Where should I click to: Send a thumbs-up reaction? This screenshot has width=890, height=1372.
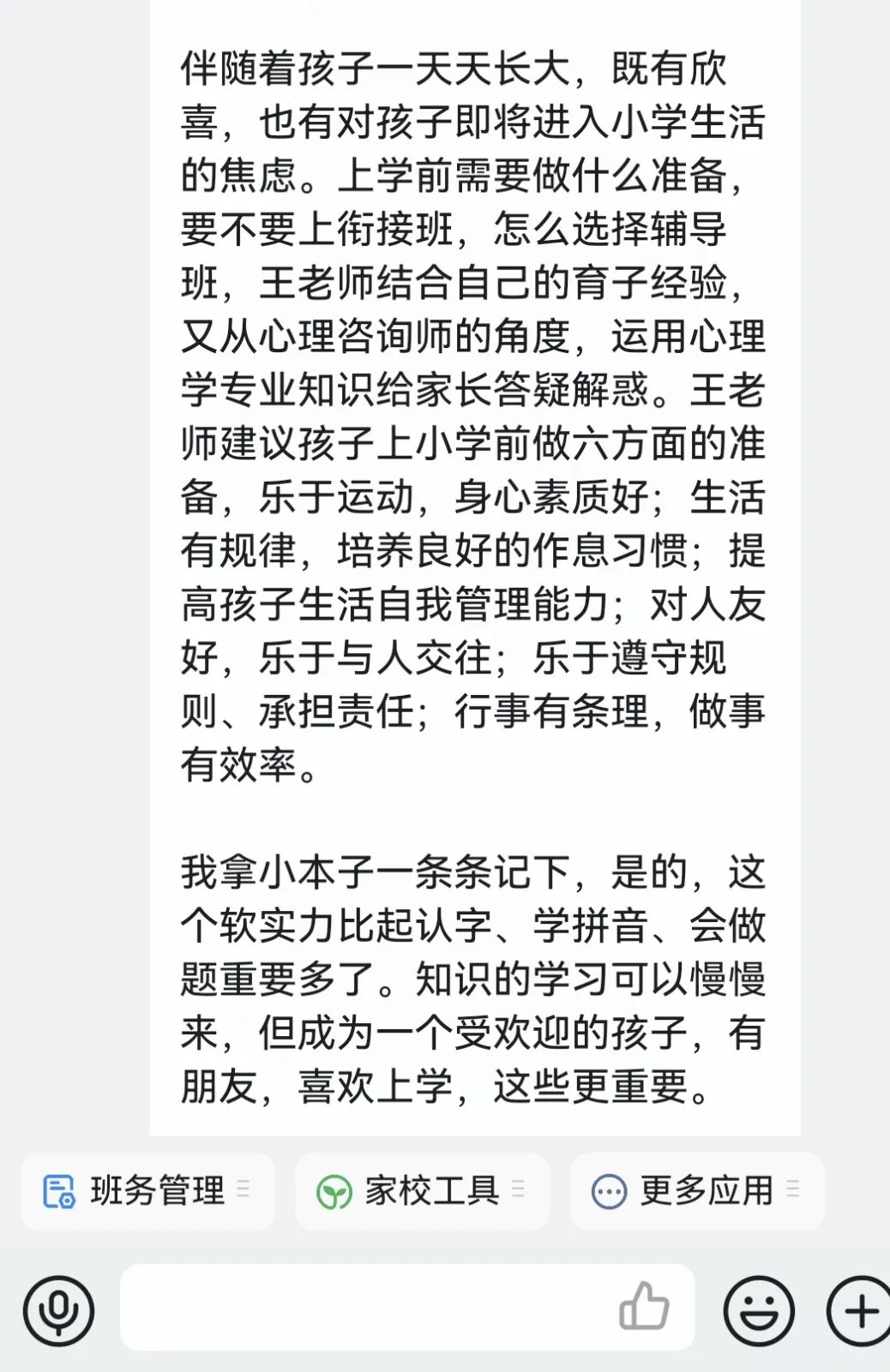pos(644,1307)
